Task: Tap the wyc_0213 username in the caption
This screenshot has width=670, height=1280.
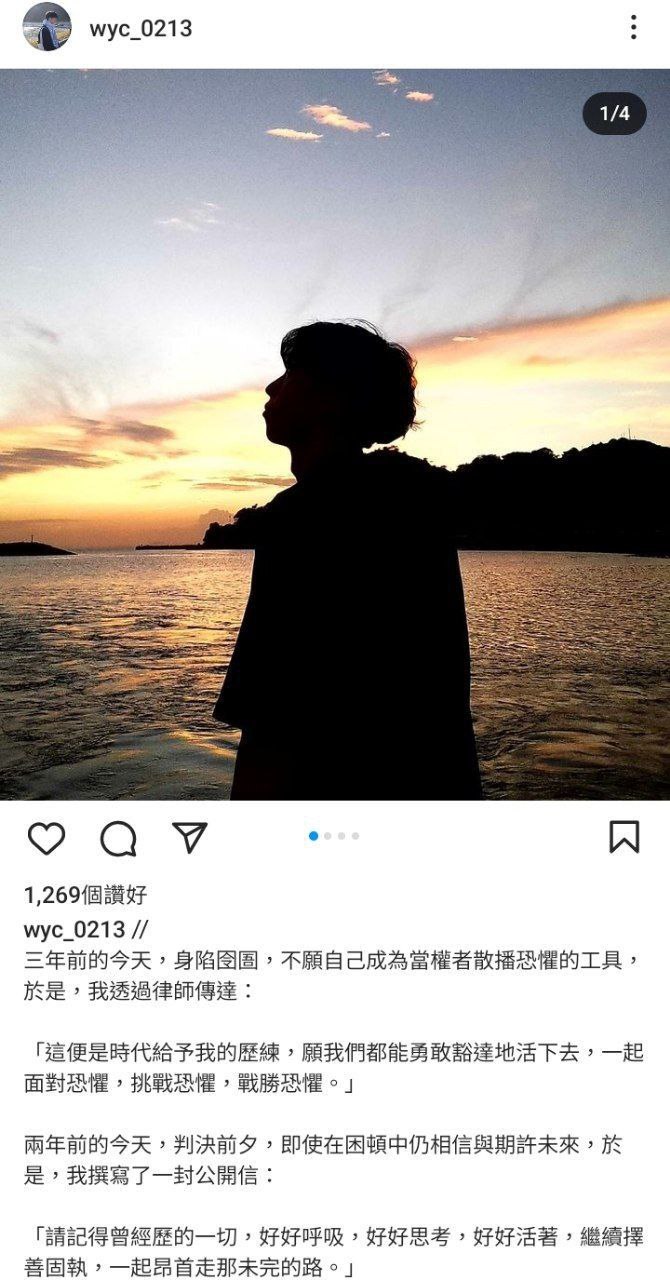Action: click(74, 929)
